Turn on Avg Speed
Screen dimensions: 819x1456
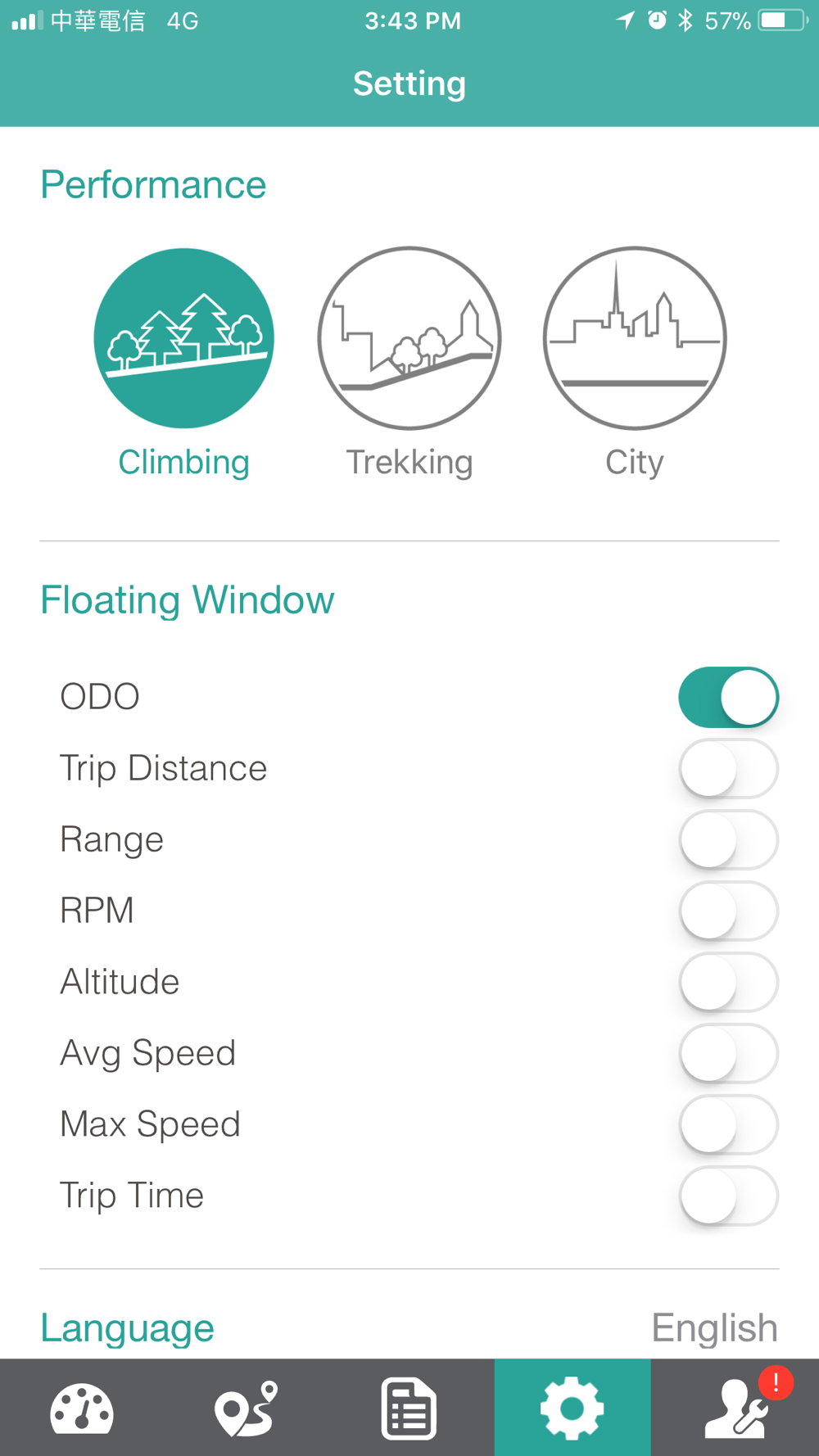[x=728, y=1053]
